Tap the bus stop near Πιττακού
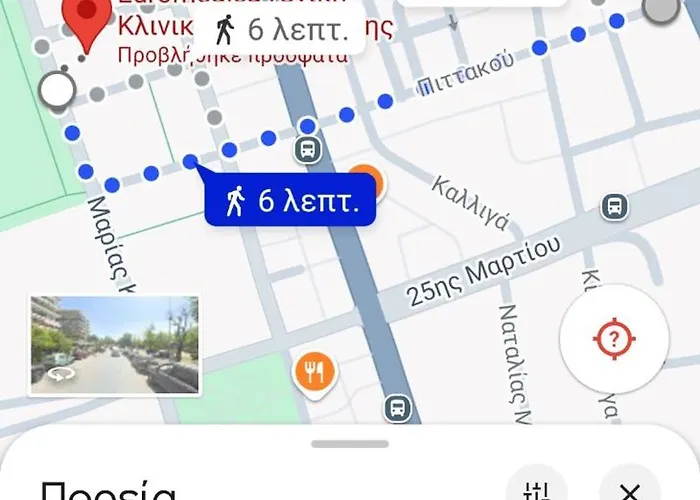Image resolution: width=700 pixels, height=500 pixels. [x=307, y=151]
